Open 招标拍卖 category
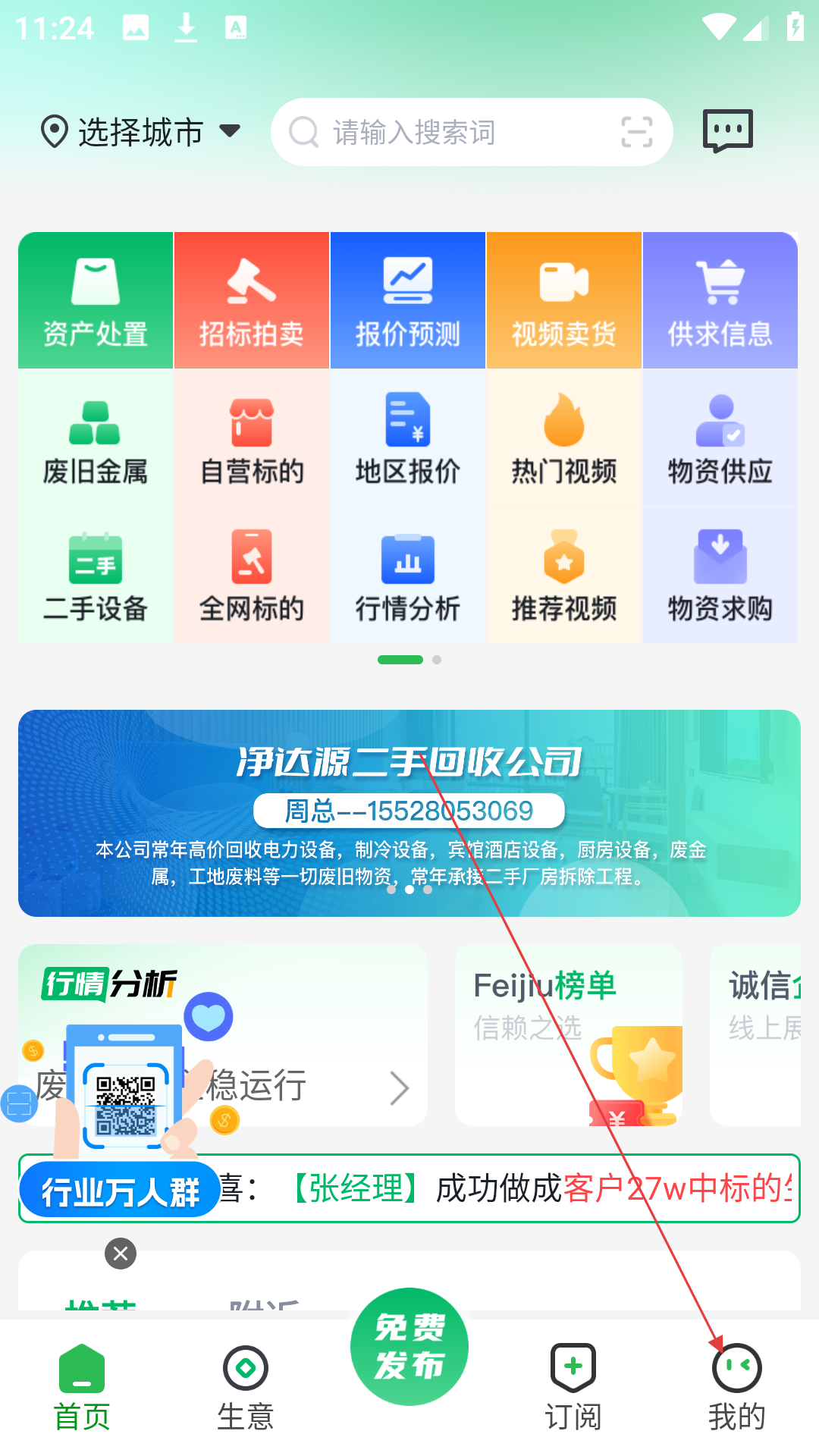819x1456 pixels. click(252, 300)
